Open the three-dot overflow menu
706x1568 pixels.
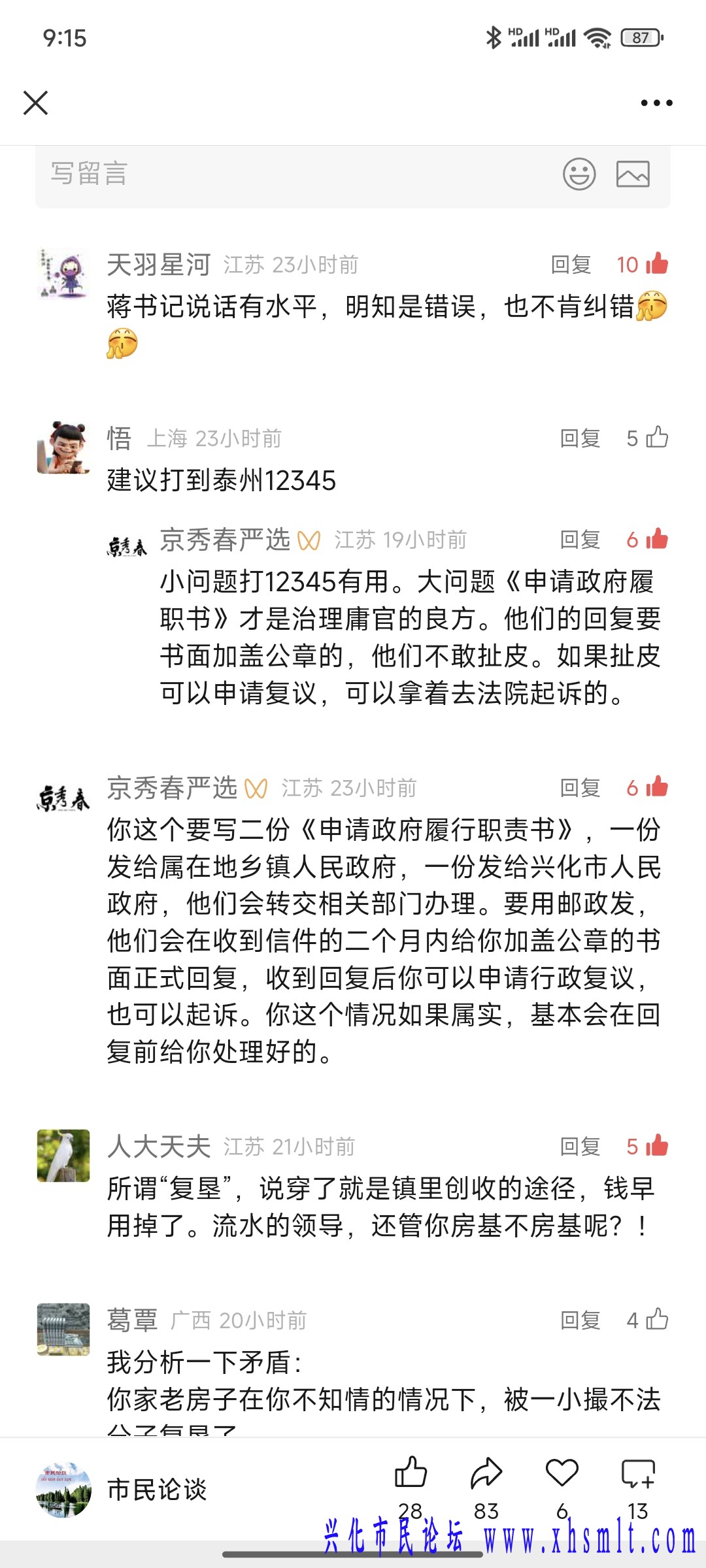[656, 103]
